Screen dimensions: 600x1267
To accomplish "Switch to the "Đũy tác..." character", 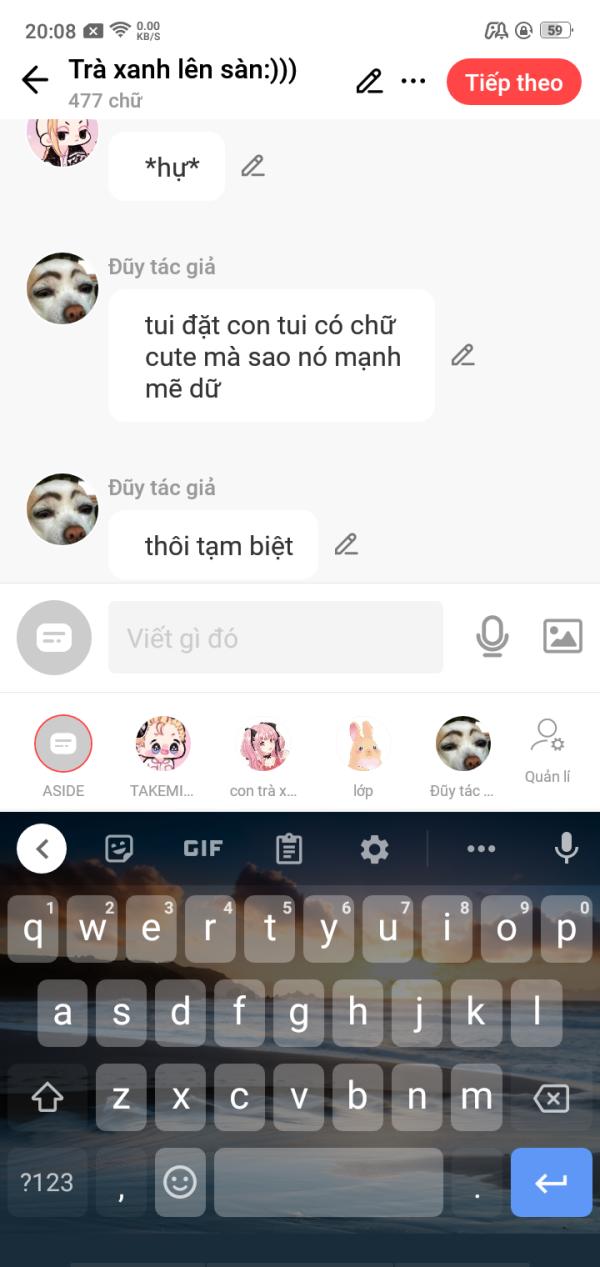I will point(462,757).
